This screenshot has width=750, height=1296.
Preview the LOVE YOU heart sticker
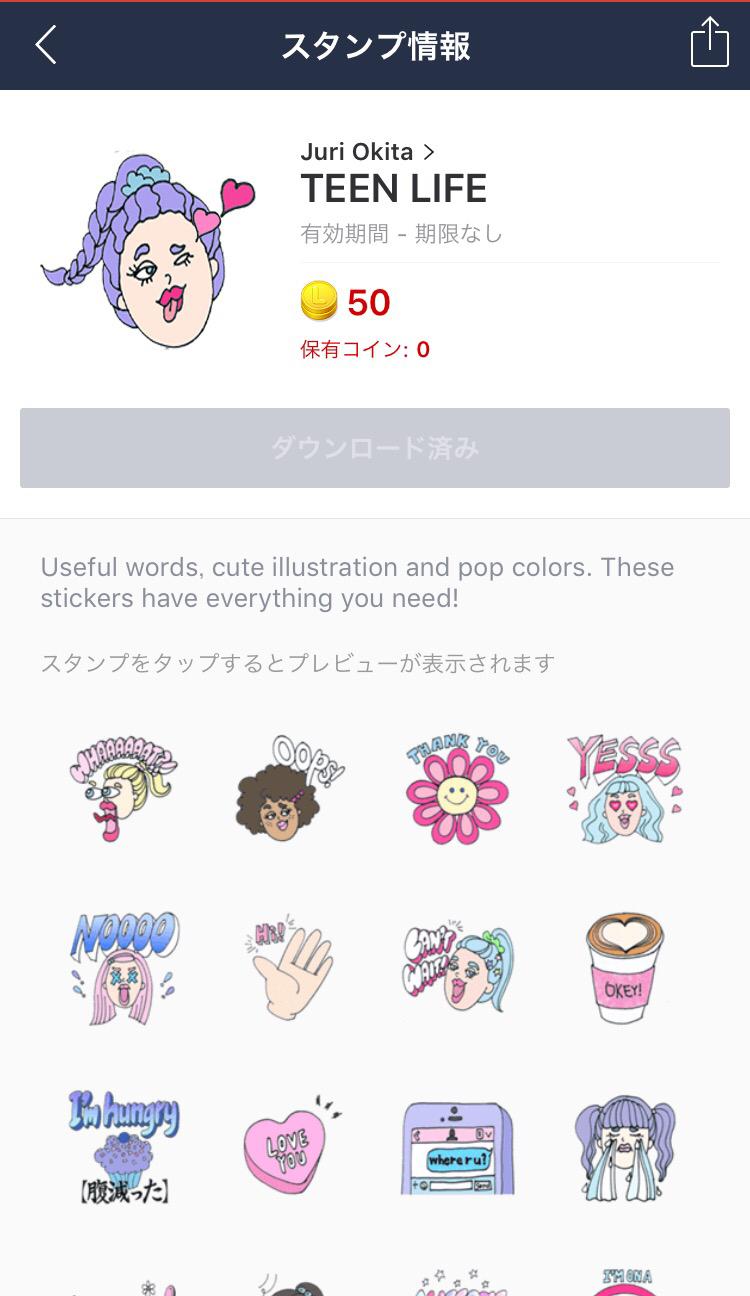tap(289, 1146)
